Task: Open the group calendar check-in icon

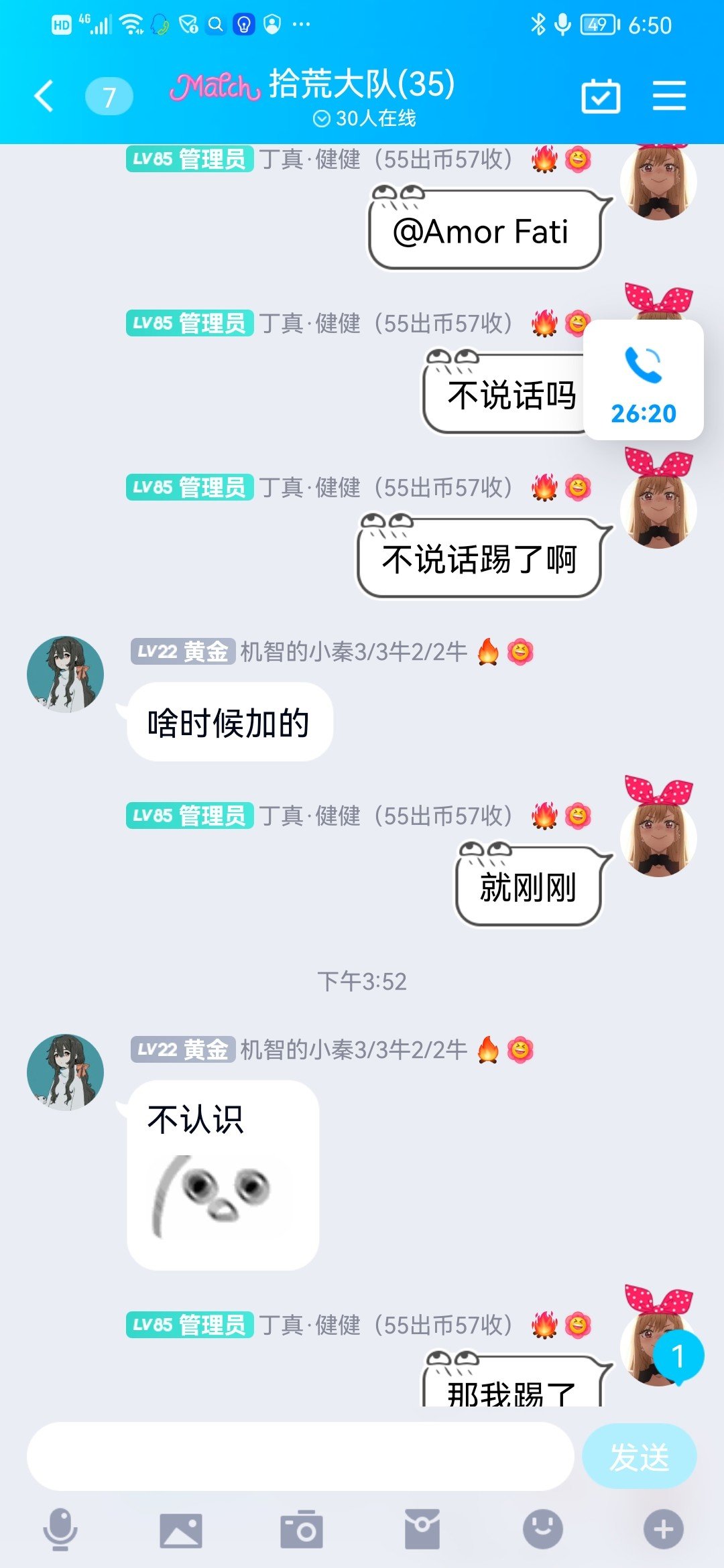Action: [x=601, y=96]
